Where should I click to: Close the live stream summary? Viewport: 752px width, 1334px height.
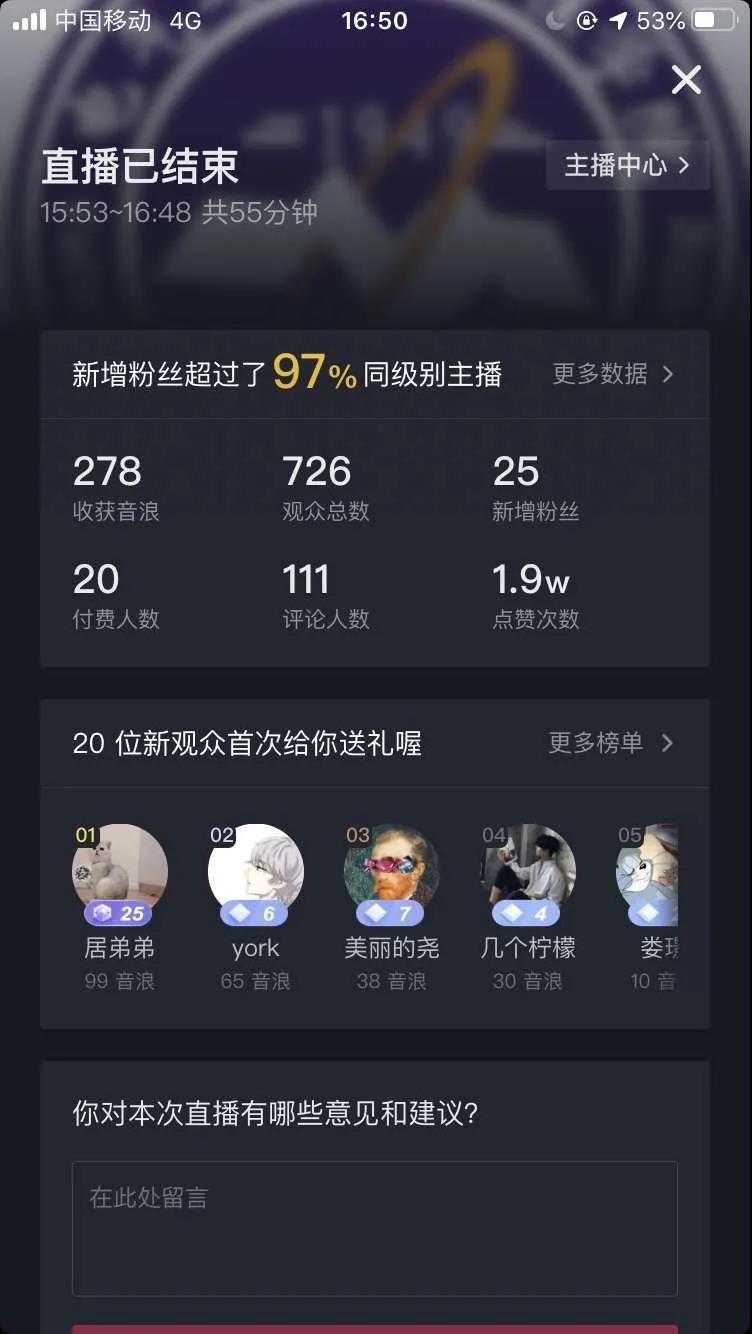click(x=686, y=80)
